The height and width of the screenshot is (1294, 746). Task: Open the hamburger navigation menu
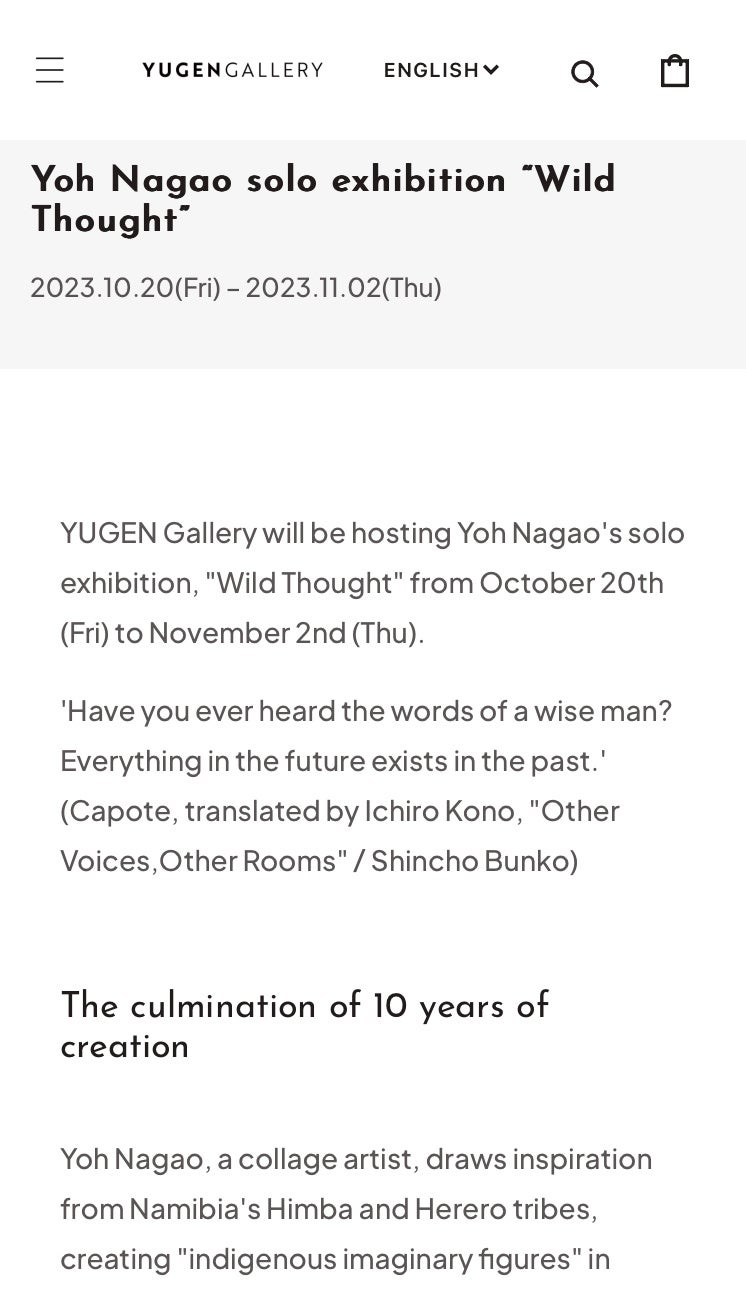coord(50,70)
